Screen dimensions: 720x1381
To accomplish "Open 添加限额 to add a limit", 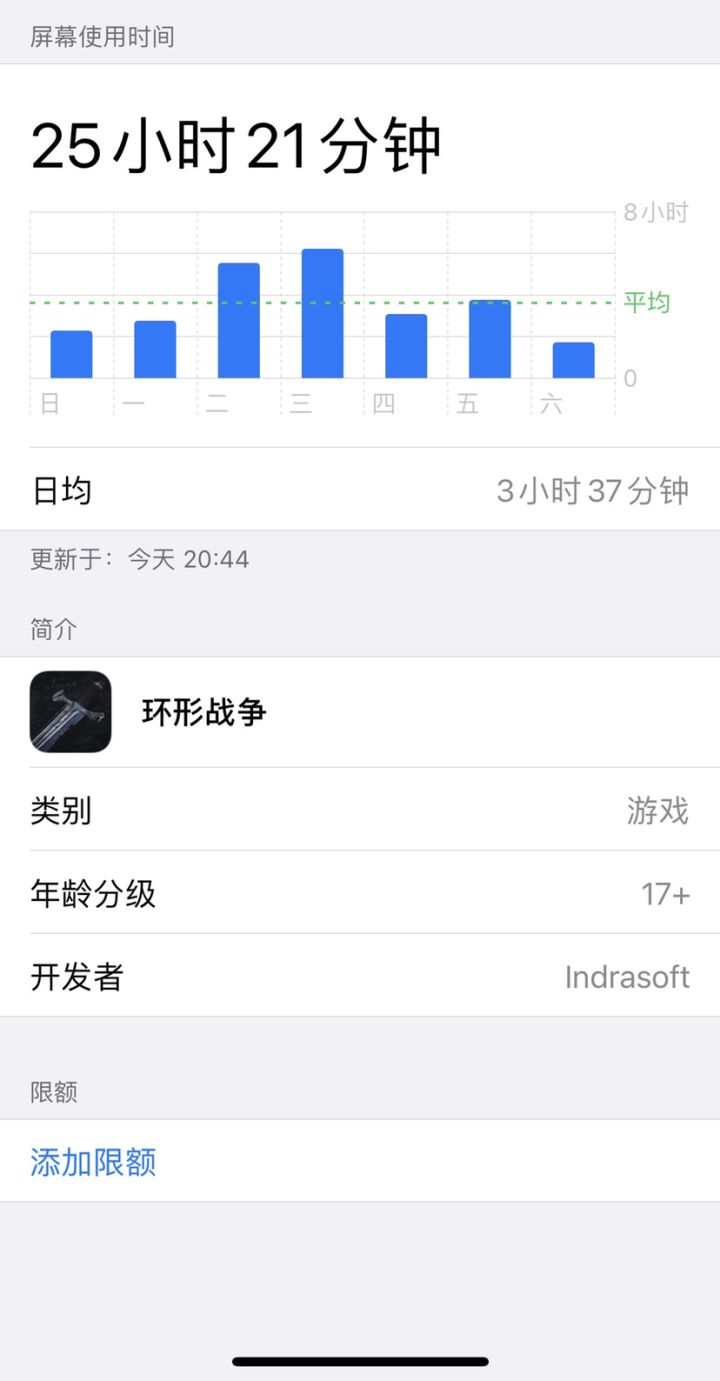I will 92,1162.
